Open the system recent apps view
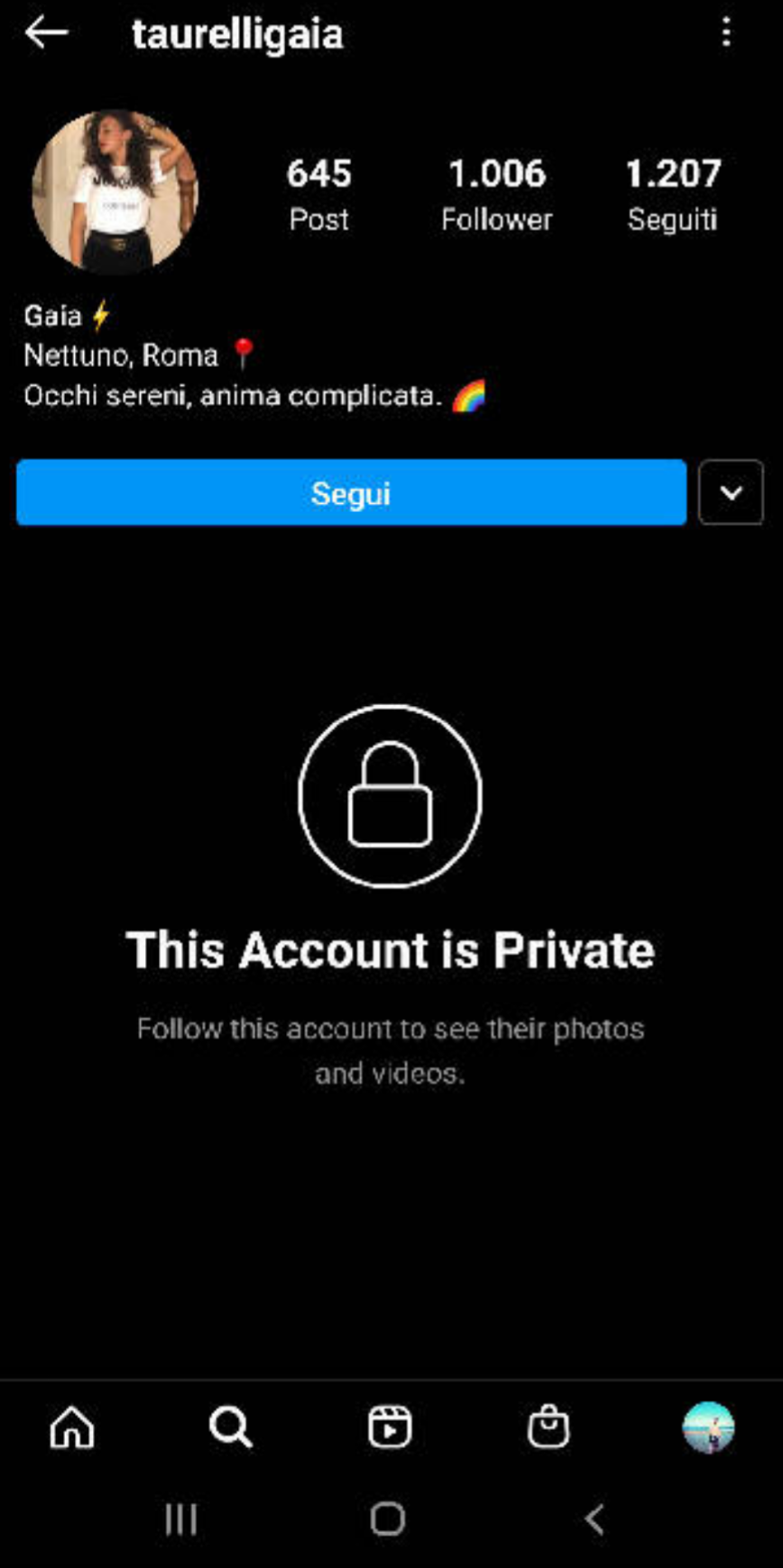Image resolution: width=783 pixels, height=1568 pixels. (x=181, y=1518)
